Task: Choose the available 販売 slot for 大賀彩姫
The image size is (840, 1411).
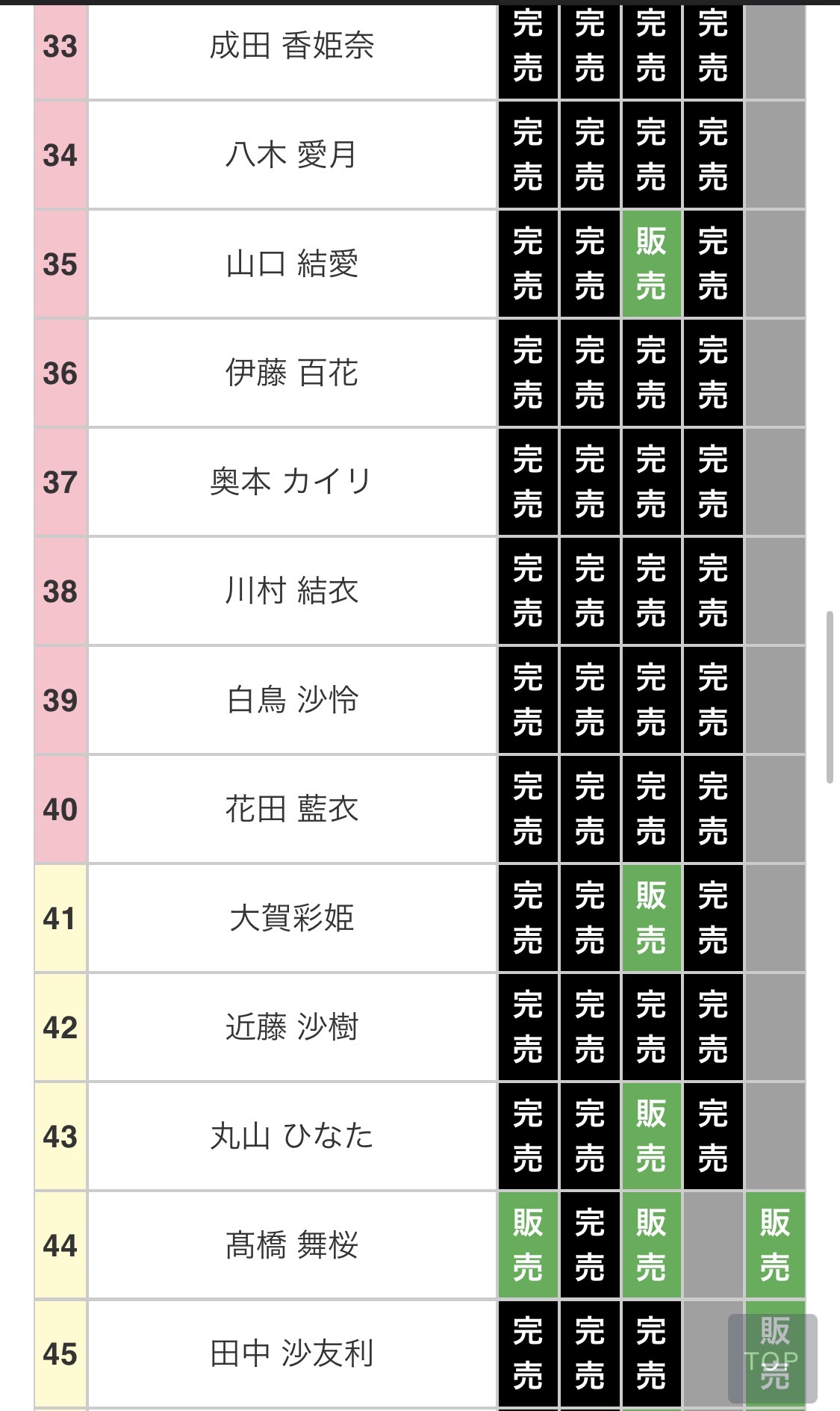Action: (651, 918)
